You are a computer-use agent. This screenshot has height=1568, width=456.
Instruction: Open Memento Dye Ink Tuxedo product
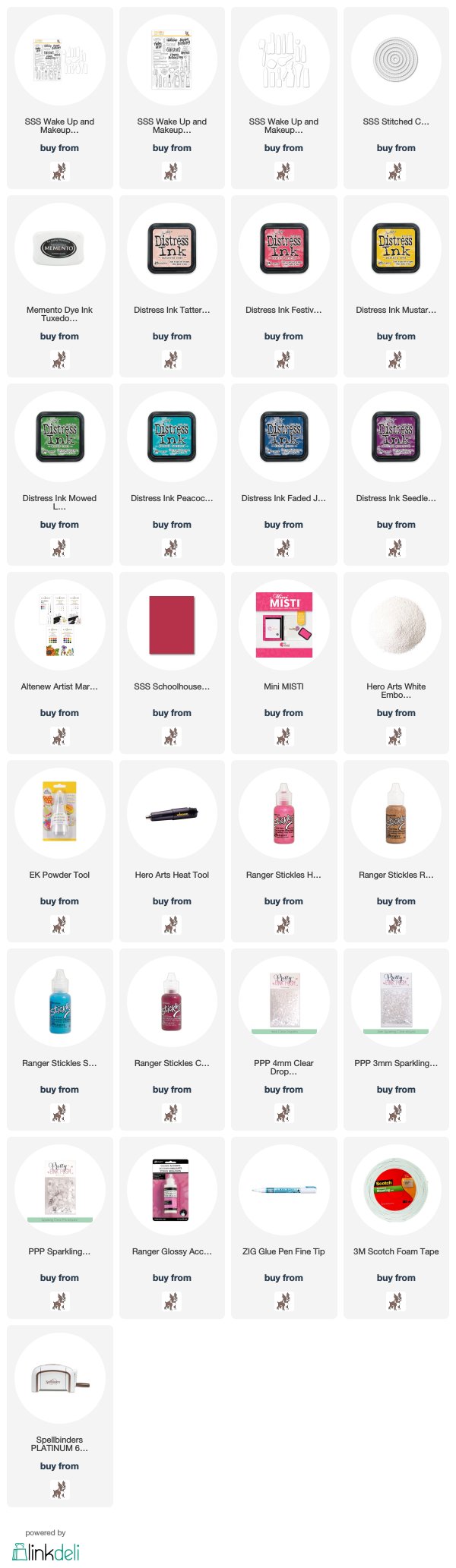click(x=59, y=249)
